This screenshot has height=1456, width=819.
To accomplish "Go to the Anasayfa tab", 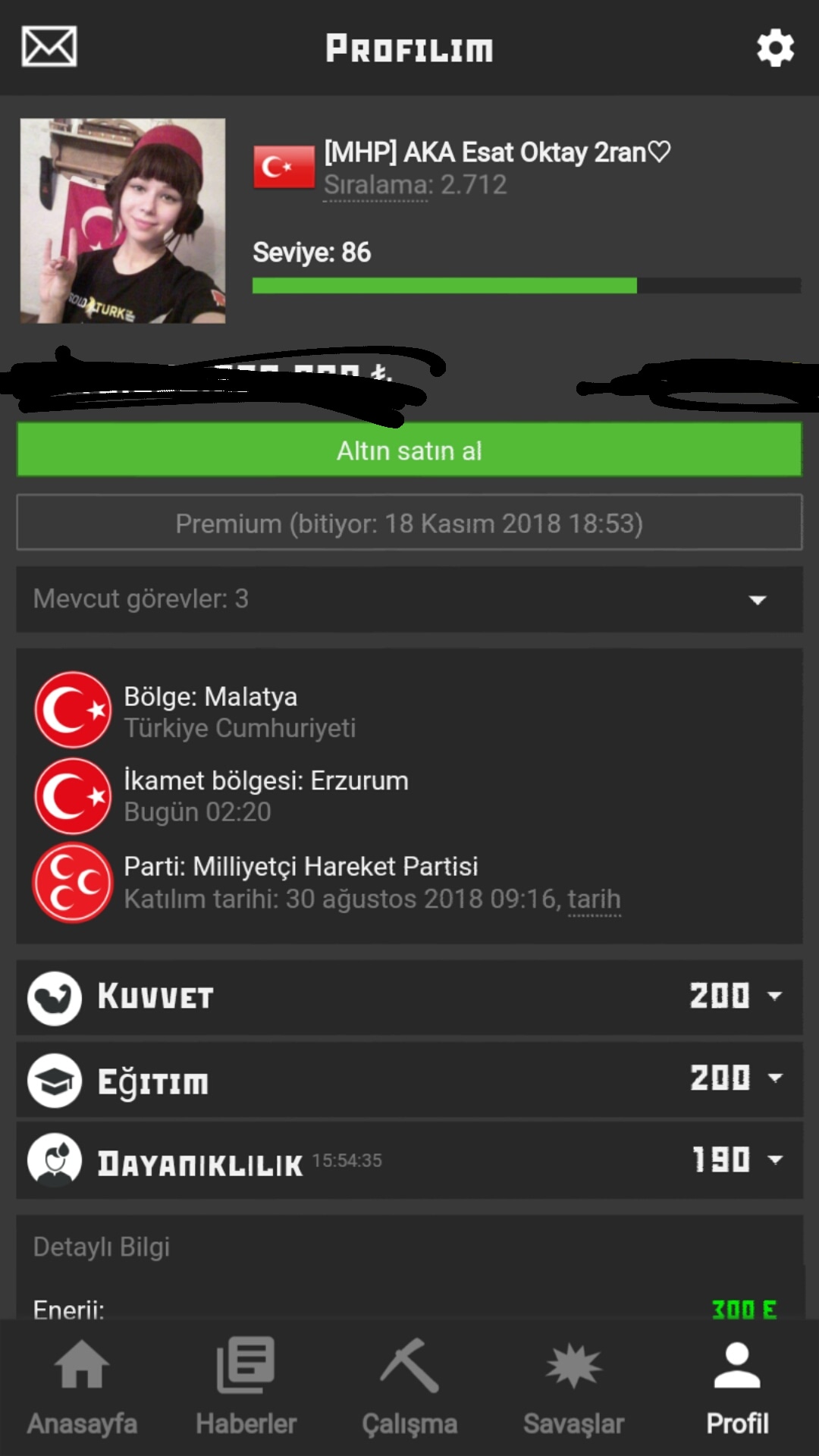I will (x=82, y=1388).
